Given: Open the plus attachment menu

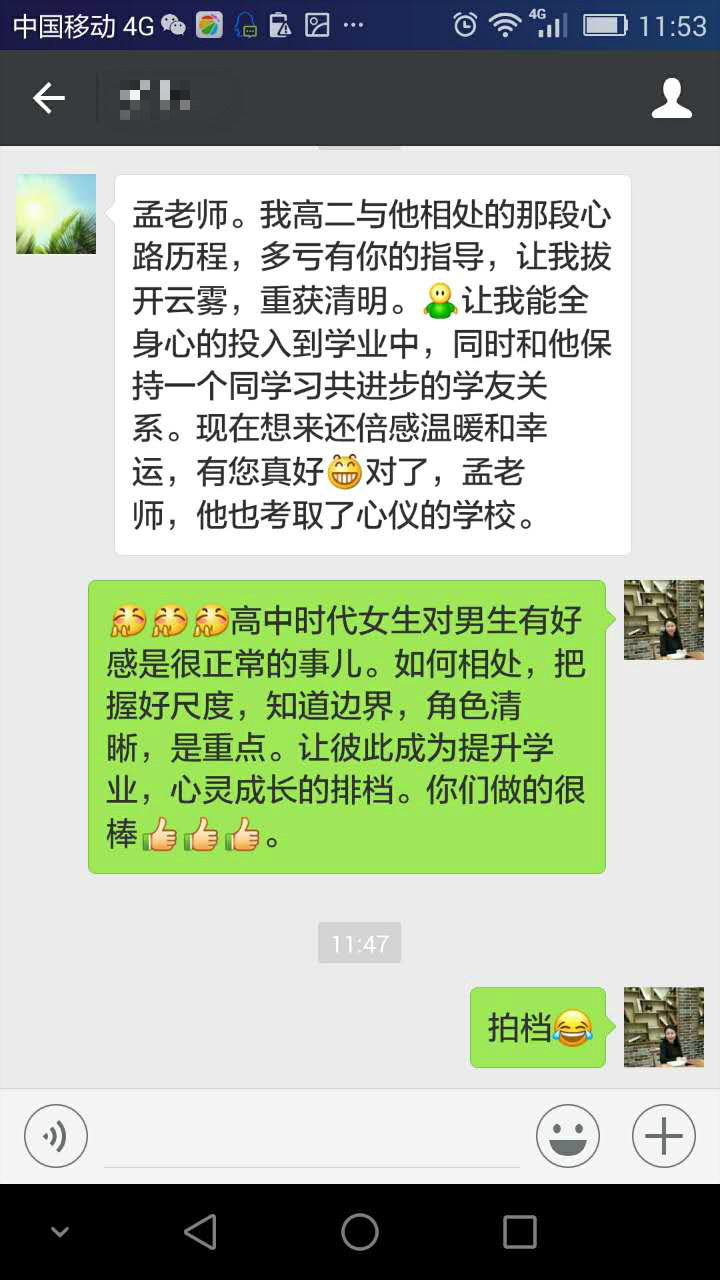Looking at the screenshot, I should tap(663, 1136).
